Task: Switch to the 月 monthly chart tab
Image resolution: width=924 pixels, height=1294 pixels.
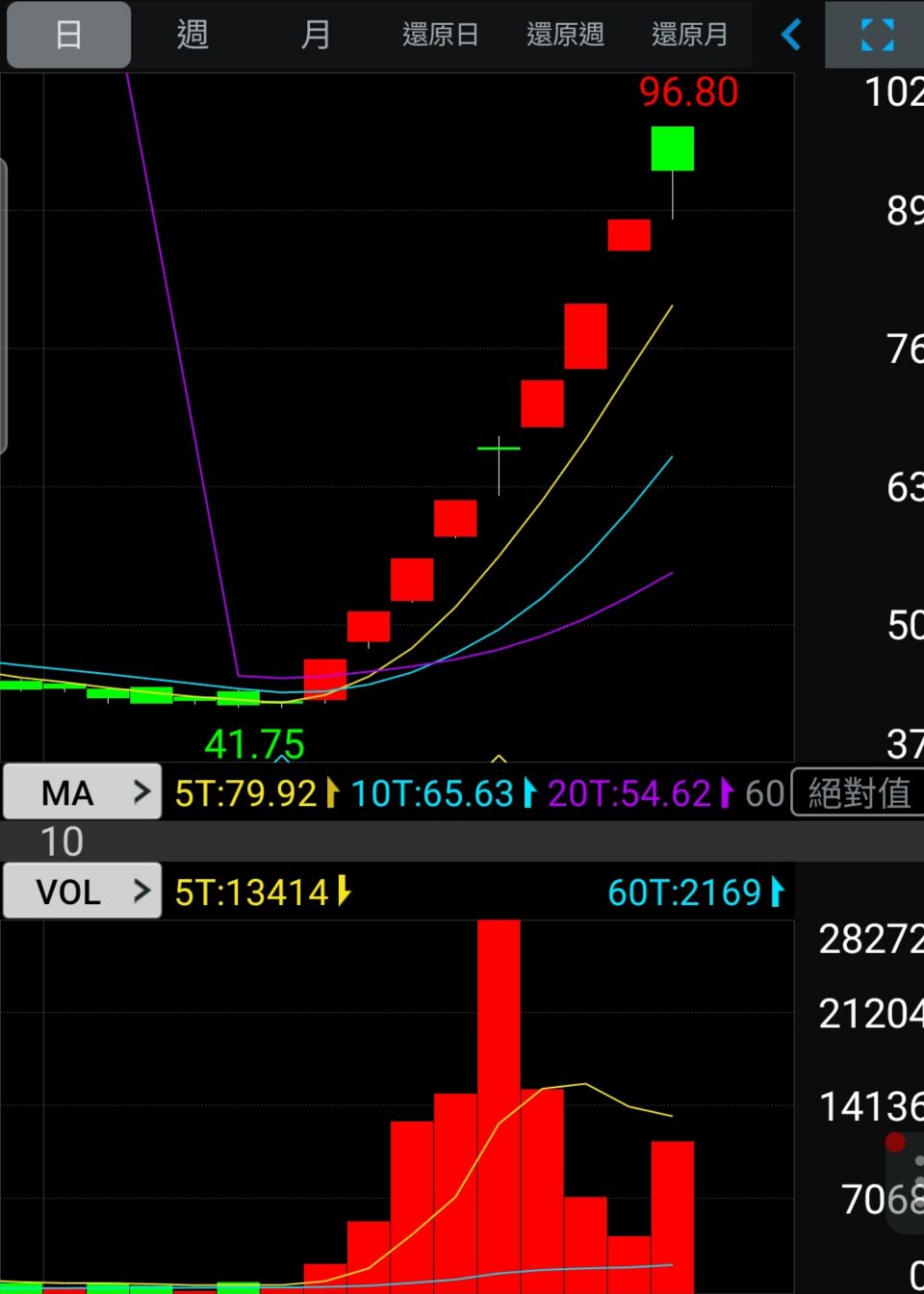Action: [316, 35]
